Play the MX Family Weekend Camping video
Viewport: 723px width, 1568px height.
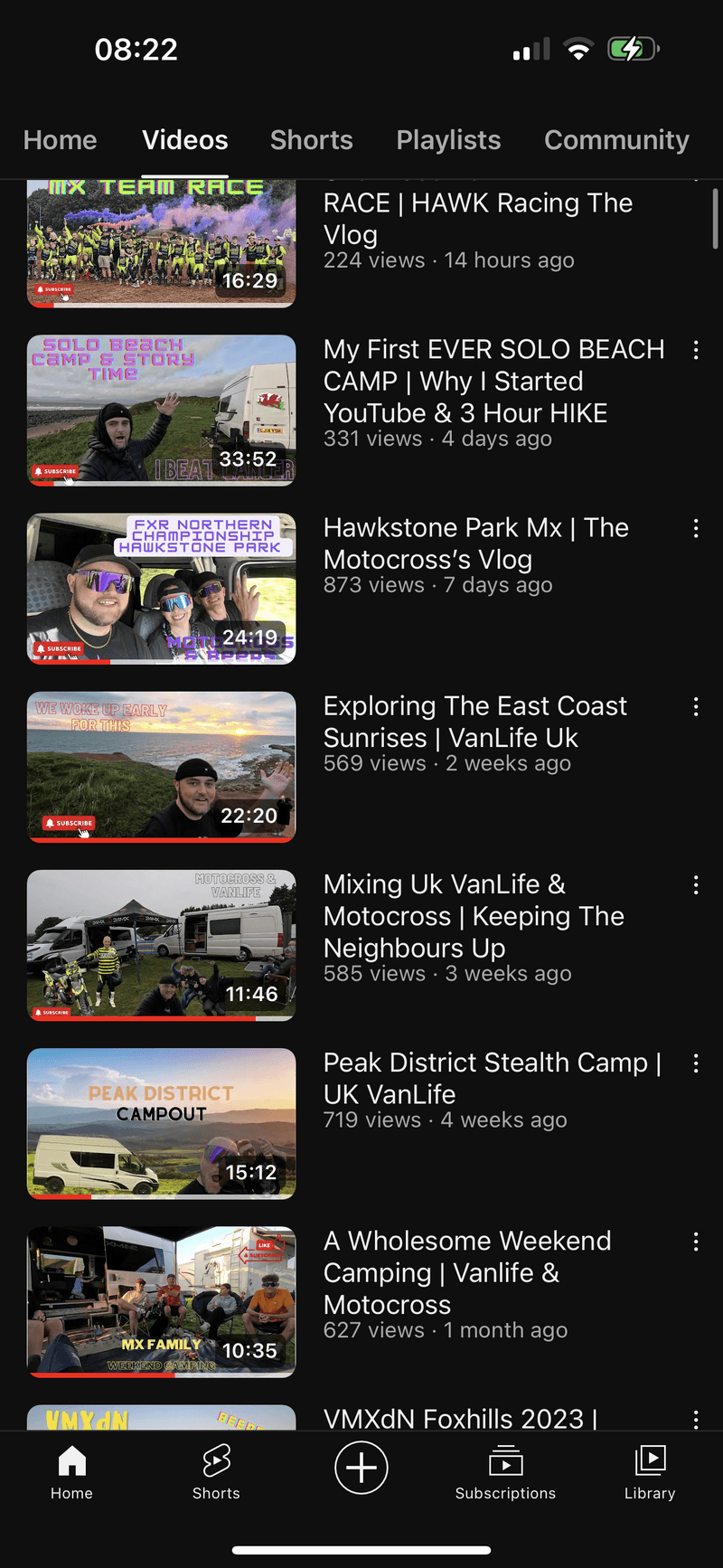(162, 1301)
